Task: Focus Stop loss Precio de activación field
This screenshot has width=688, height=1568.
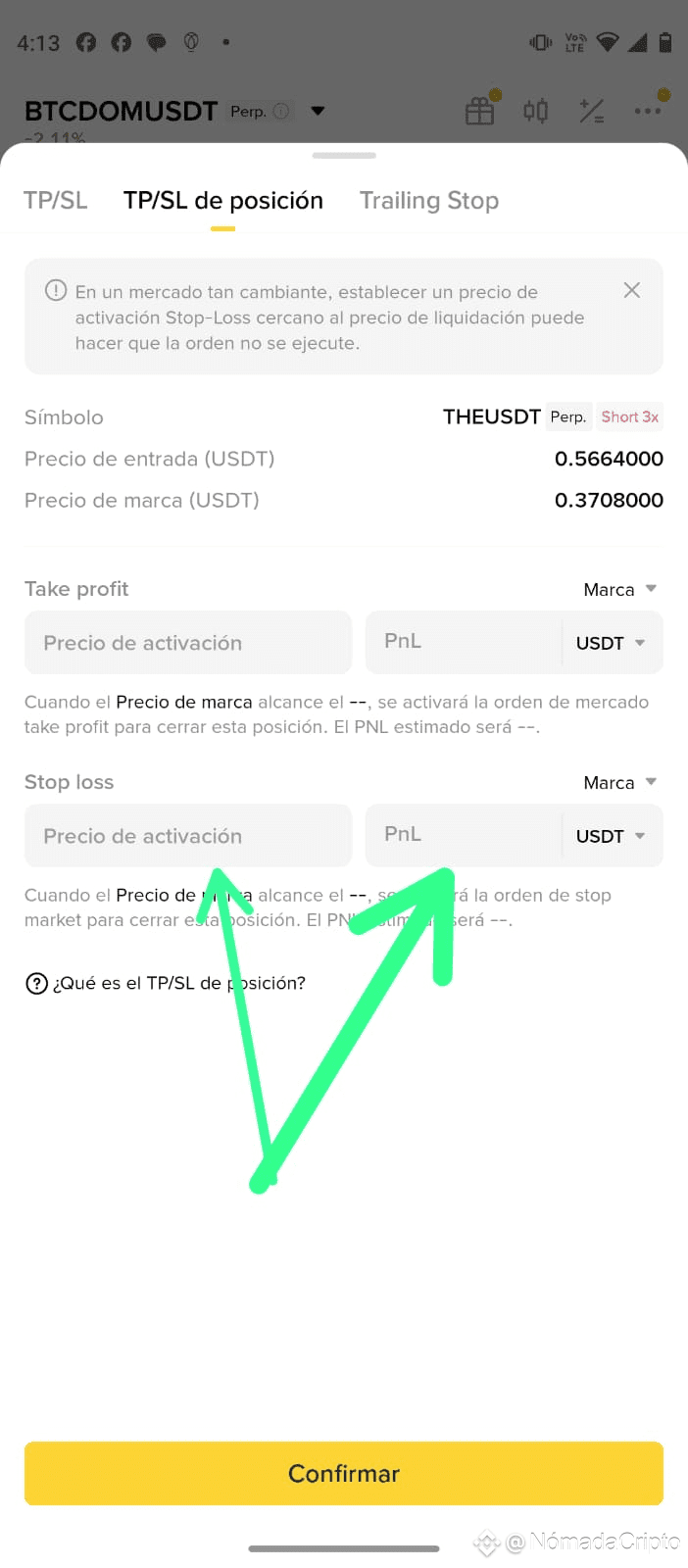Action: [x=187, y=836]
